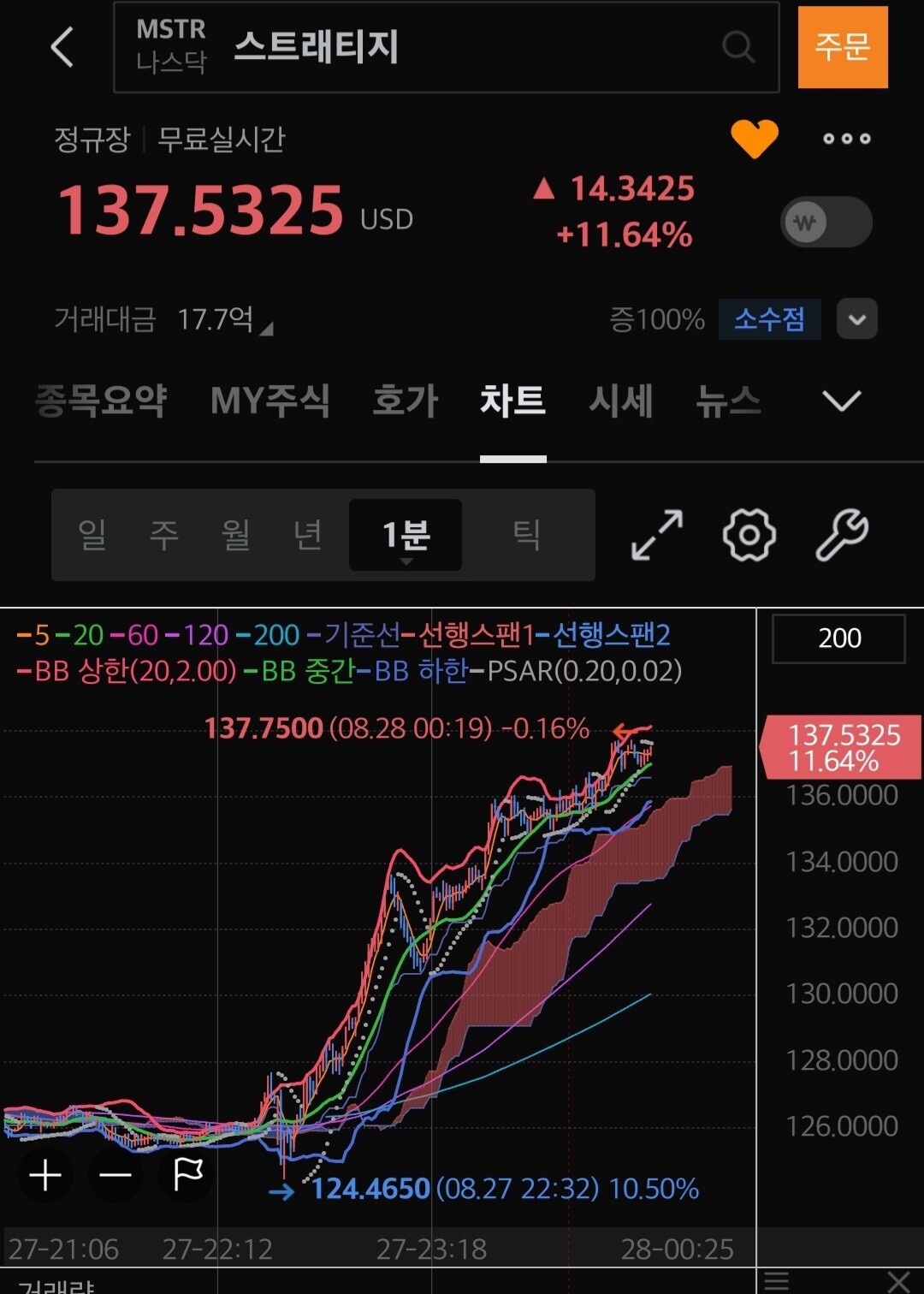Expand more tabs with the chevron
This screenshot has width=924, height=1294.
tap(841, 401)
